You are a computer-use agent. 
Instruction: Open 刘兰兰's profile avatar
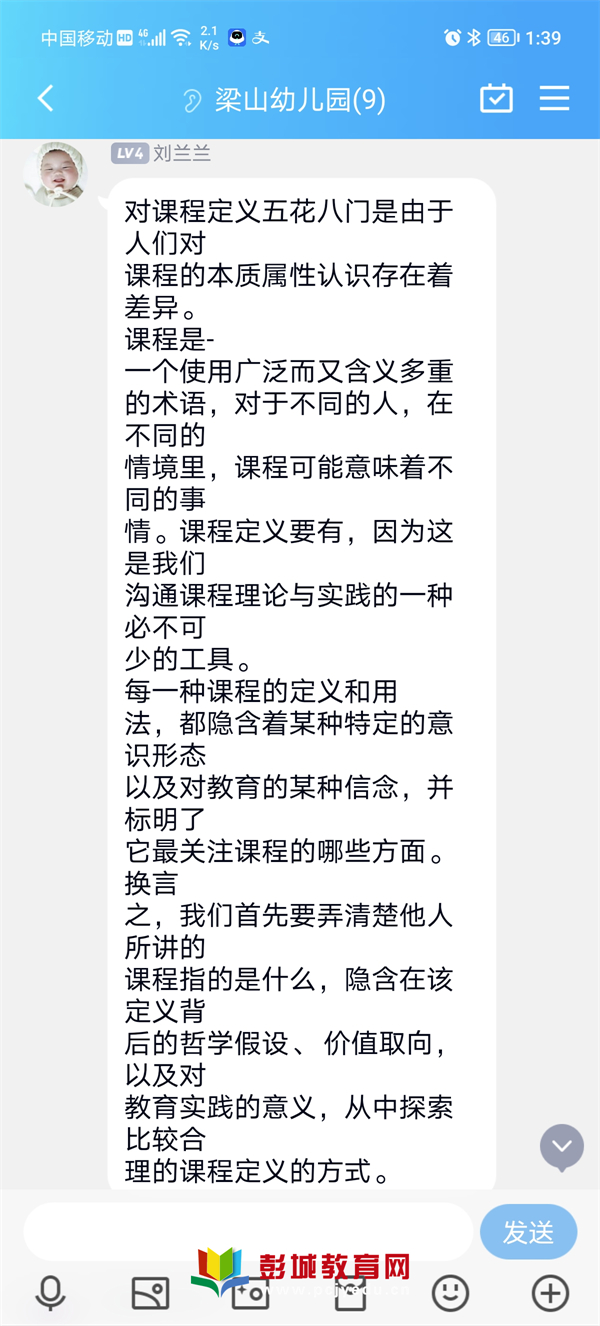(55, 174)
